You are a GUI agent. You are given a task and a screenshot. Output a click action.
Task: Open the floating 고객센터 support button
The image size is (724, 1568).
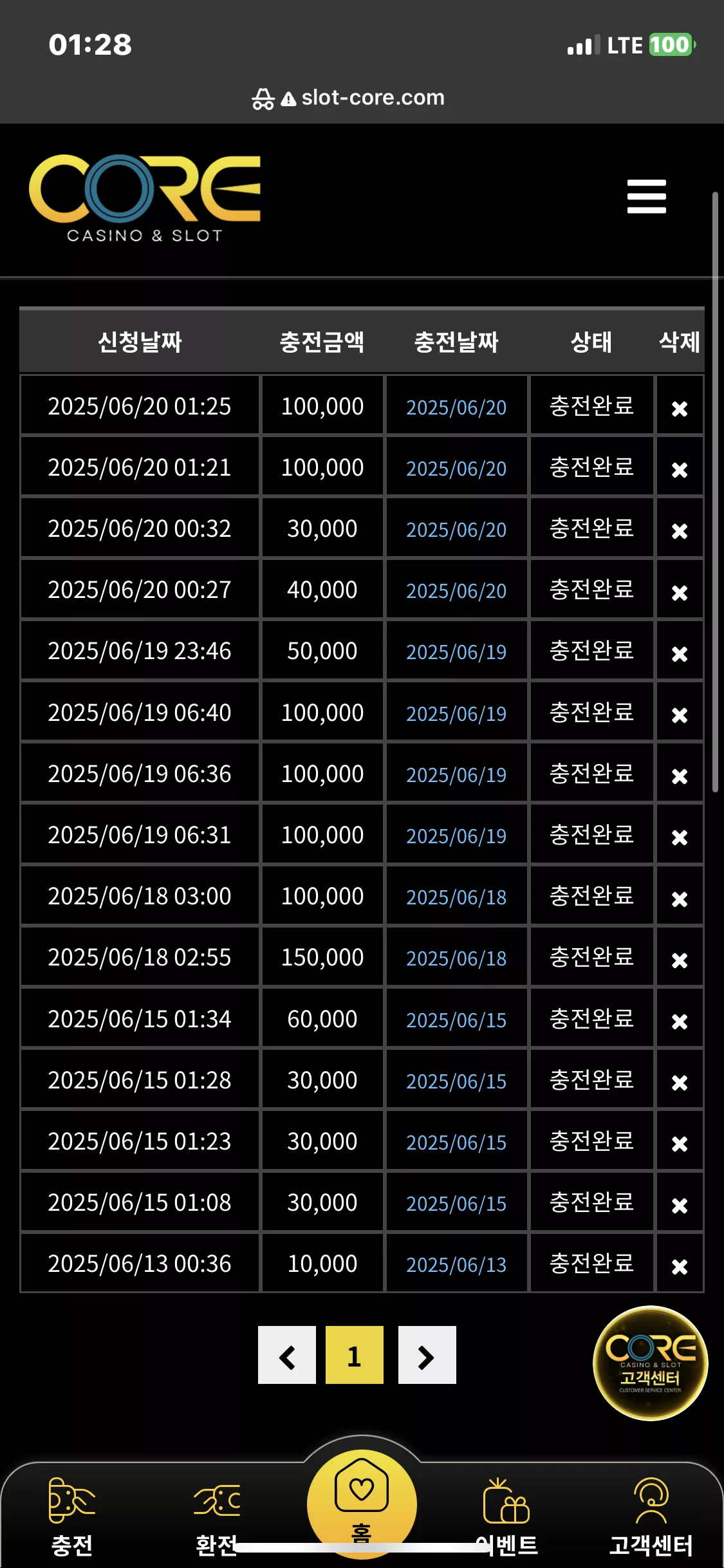click(650, 1363)
